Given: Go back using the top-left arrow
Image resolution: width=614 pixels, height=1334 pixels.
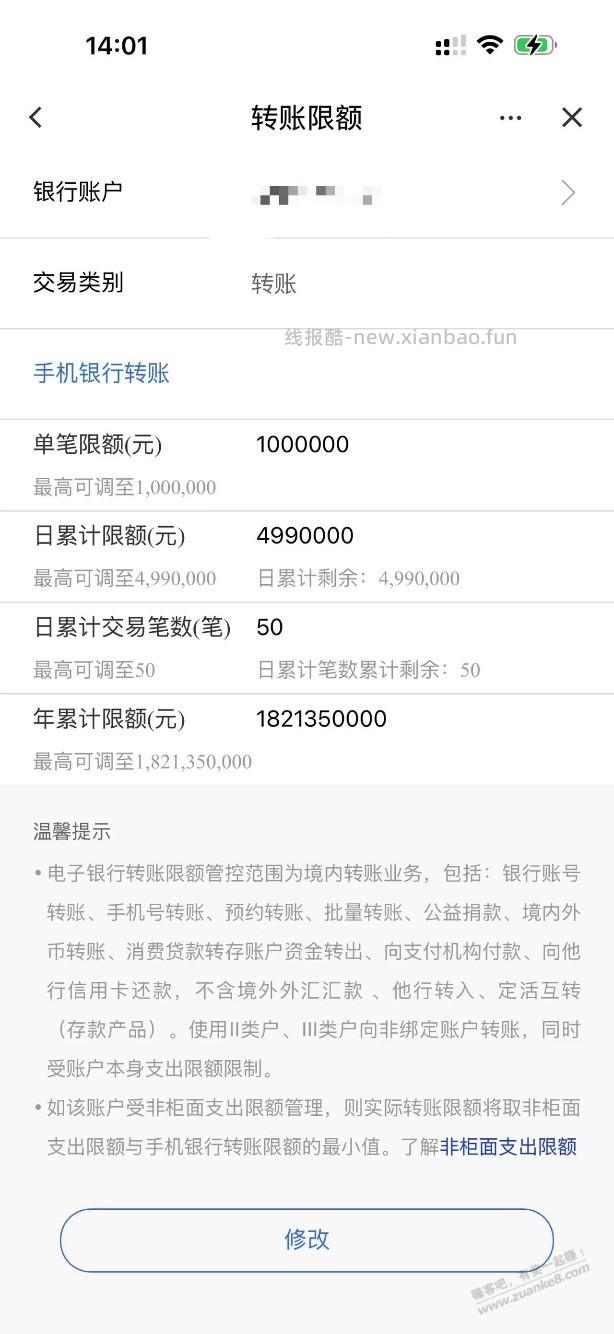Looking at the screenshot, I should point(36,118).
